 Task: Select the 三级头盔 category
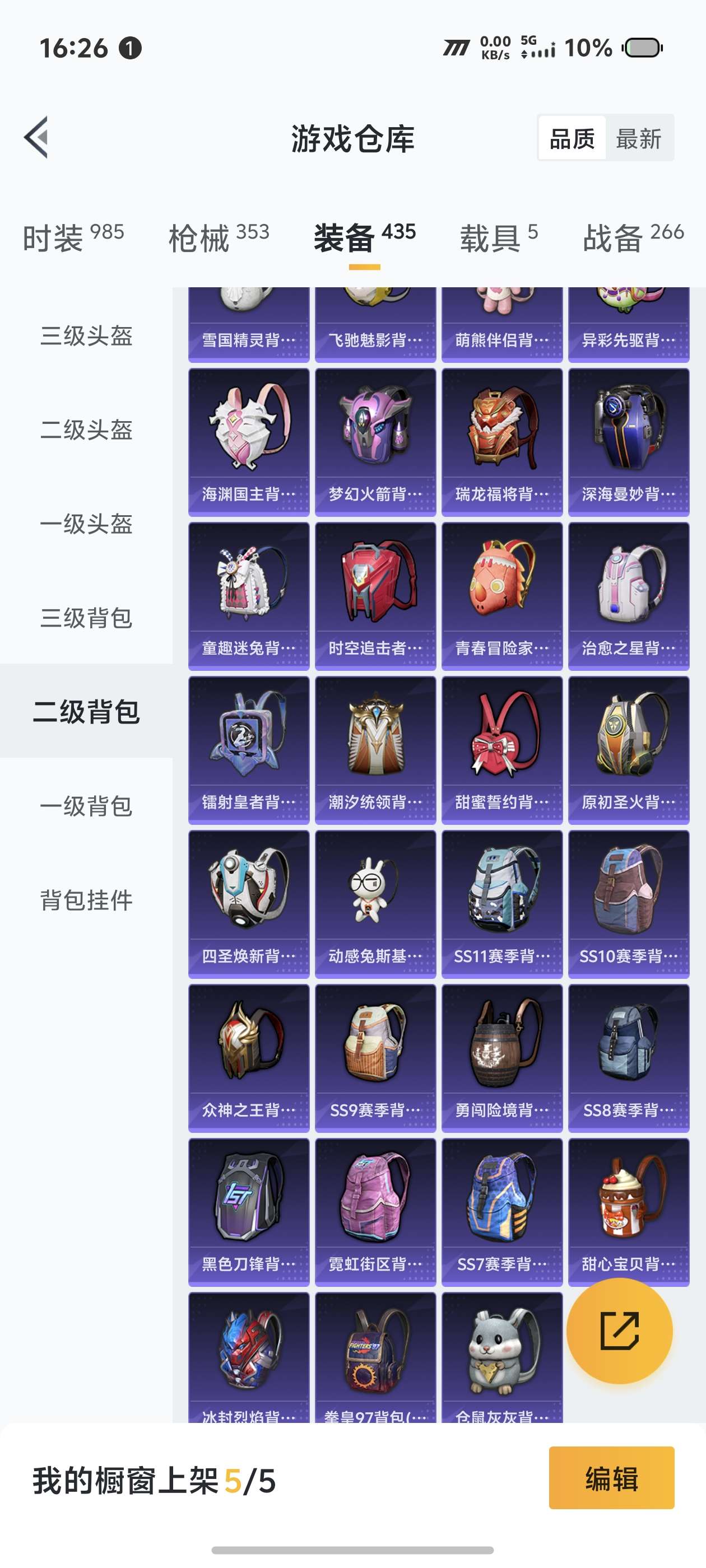pyautogui.click(x=86, y=336)
